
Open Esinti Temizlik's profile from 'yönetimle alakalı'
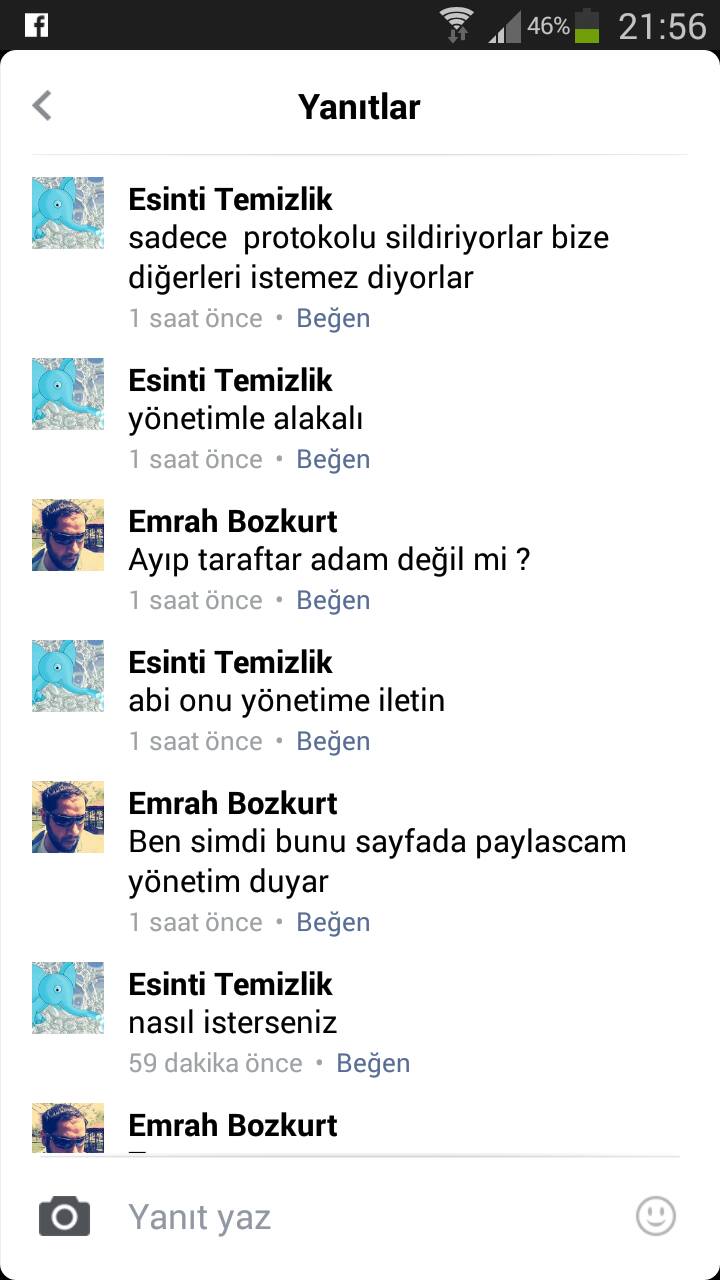230,380
